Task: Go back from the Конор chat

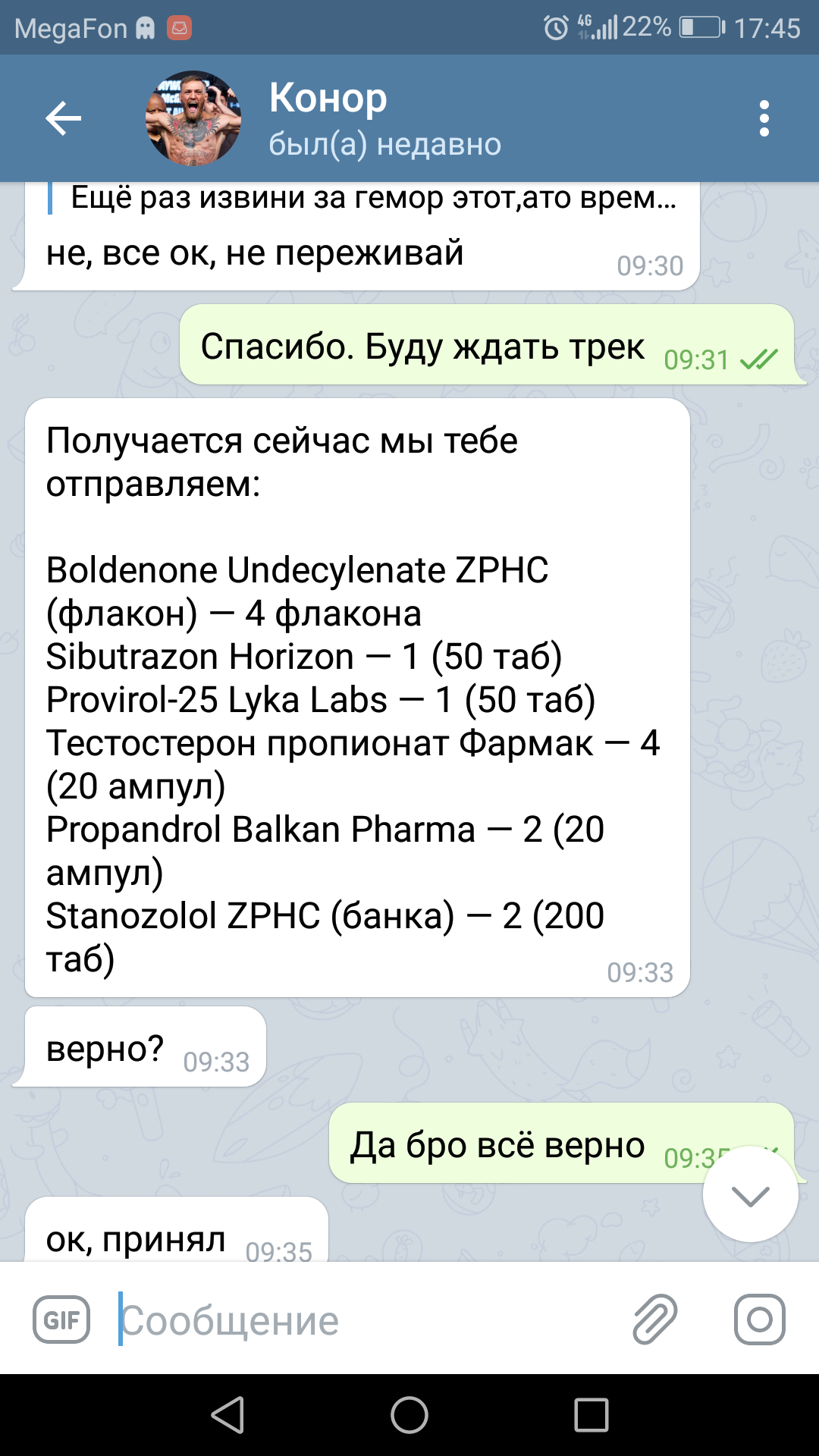Action: 63,118
